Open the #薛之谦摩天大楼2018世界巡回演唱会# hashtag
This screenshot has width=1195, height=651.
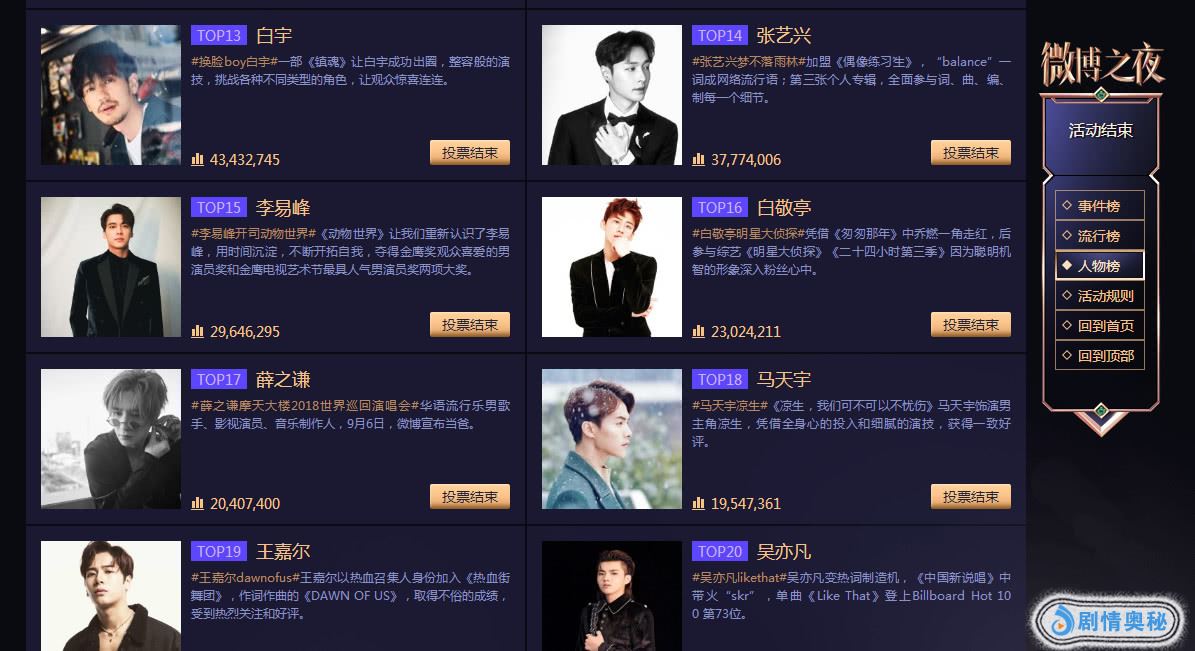[x=304, y=406]
